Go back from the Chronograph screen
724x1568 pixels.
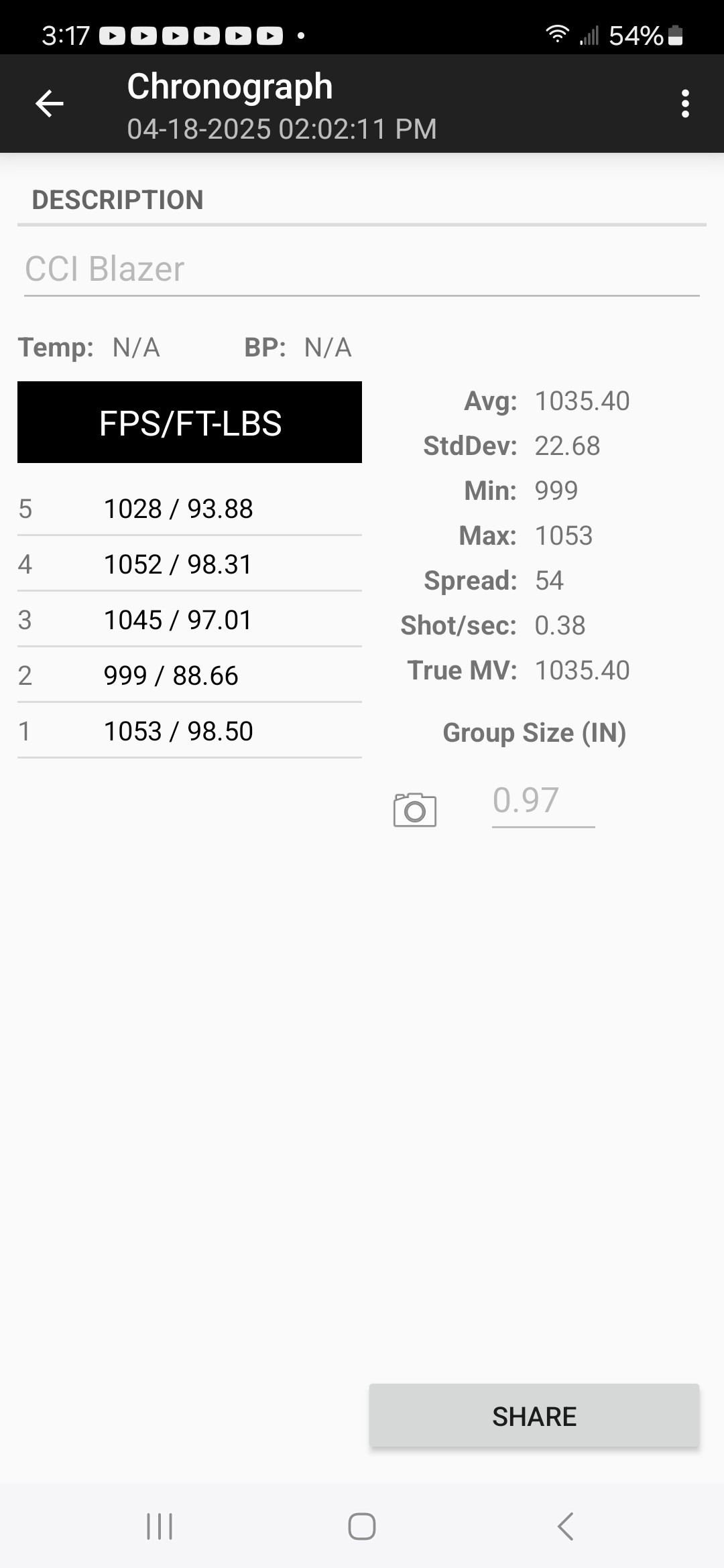49,104
